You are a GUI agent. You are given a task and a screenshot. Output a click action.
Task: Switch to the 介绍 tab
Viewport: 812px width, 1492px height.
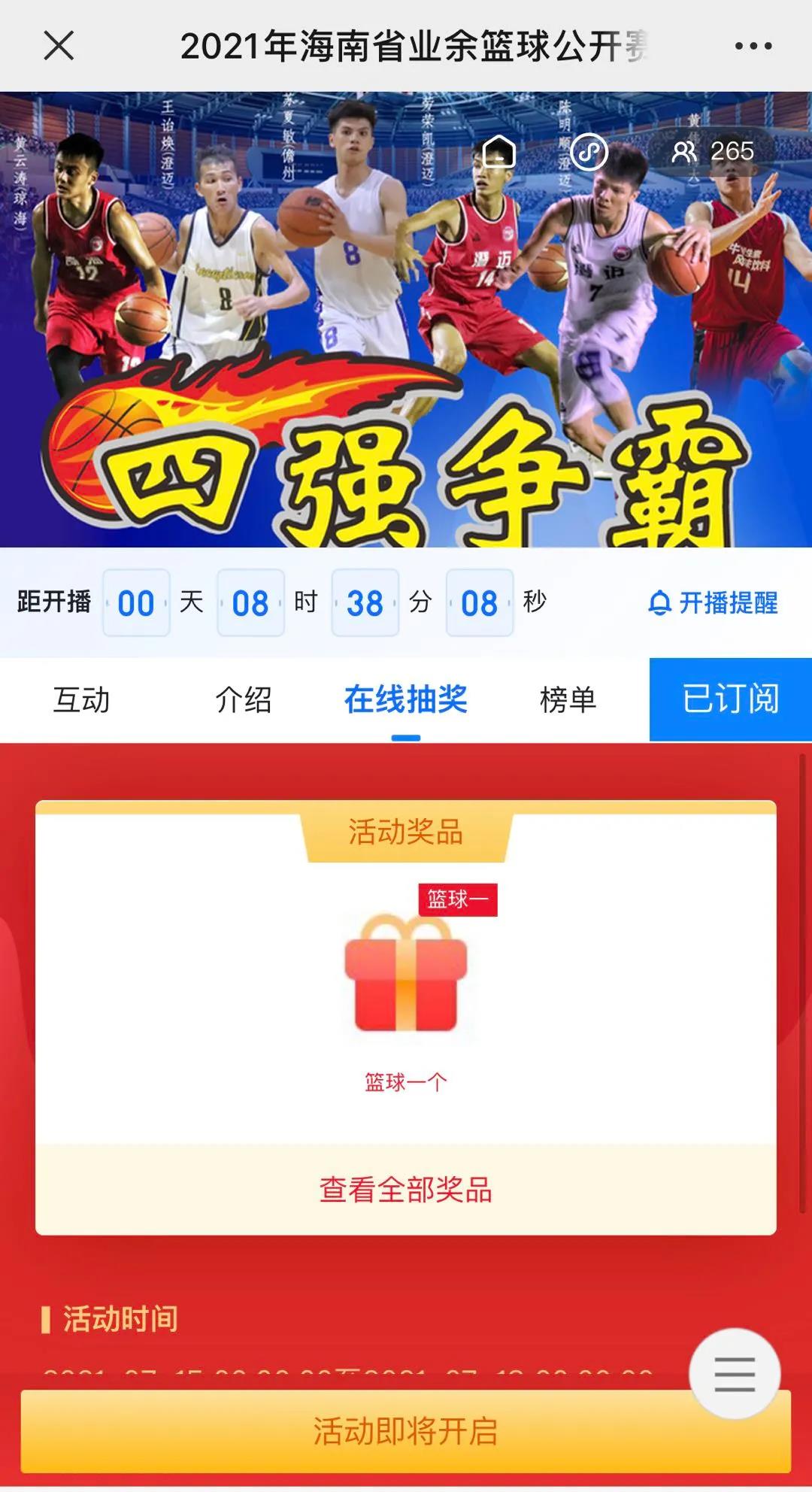243,699
